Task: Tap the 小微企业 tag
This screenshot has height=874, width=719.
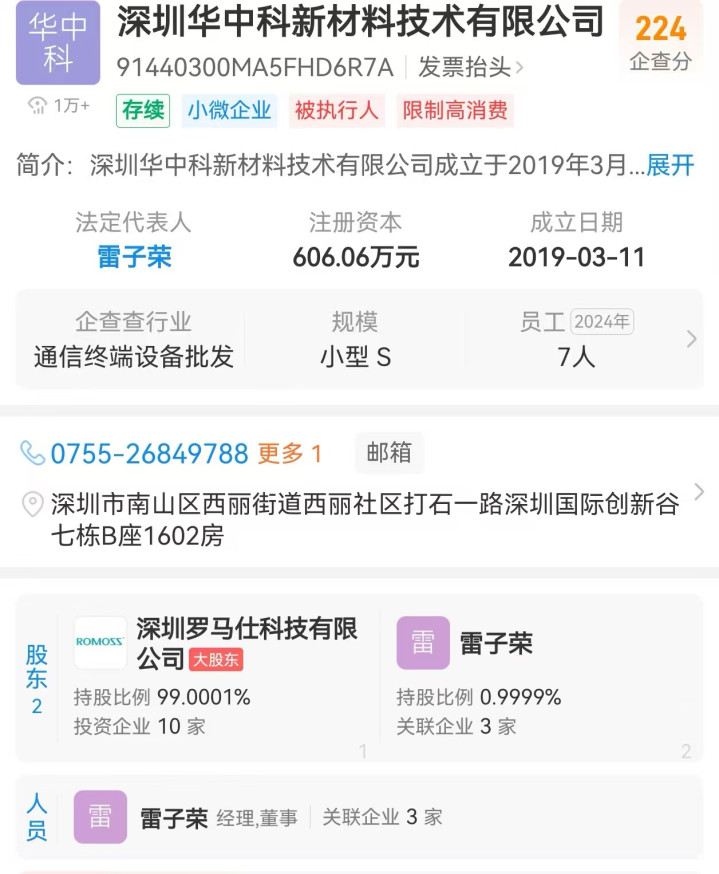Action: [229, 110]
